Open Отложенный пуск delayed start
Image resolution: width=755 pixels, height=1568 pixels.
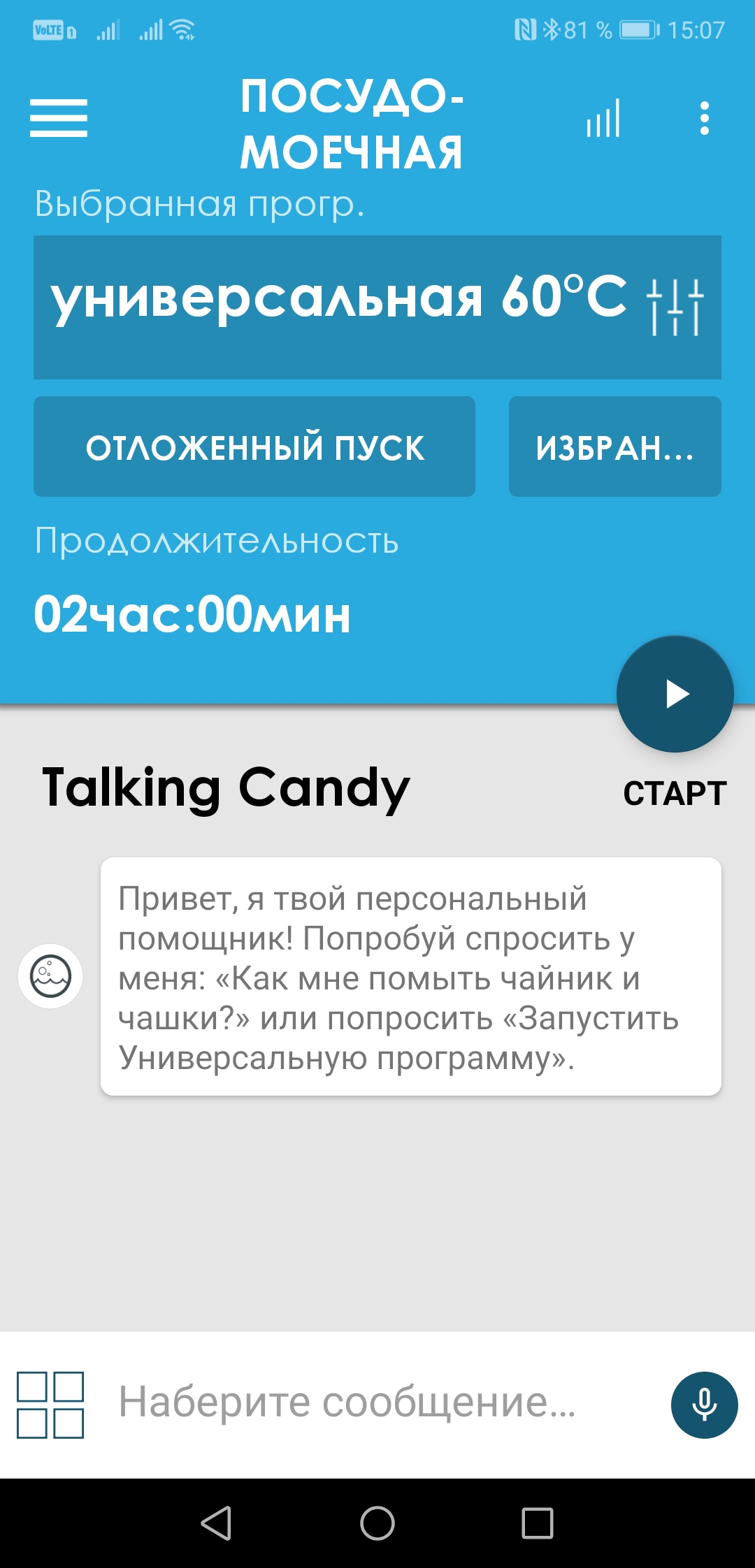point(254,447)
